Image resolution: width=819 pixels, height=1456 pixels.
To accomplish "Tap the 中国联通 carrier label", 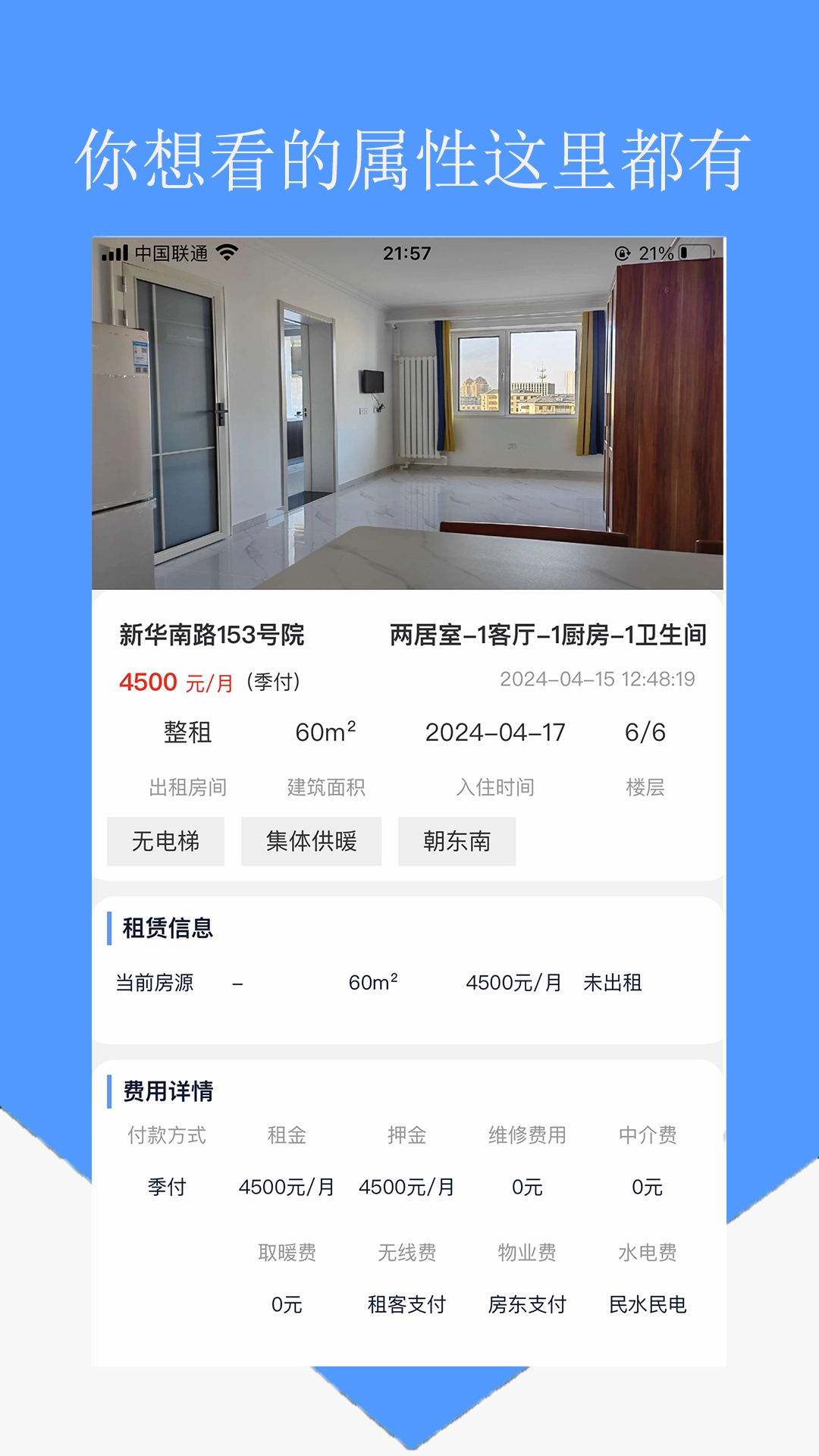I will [x=170, y=251].
